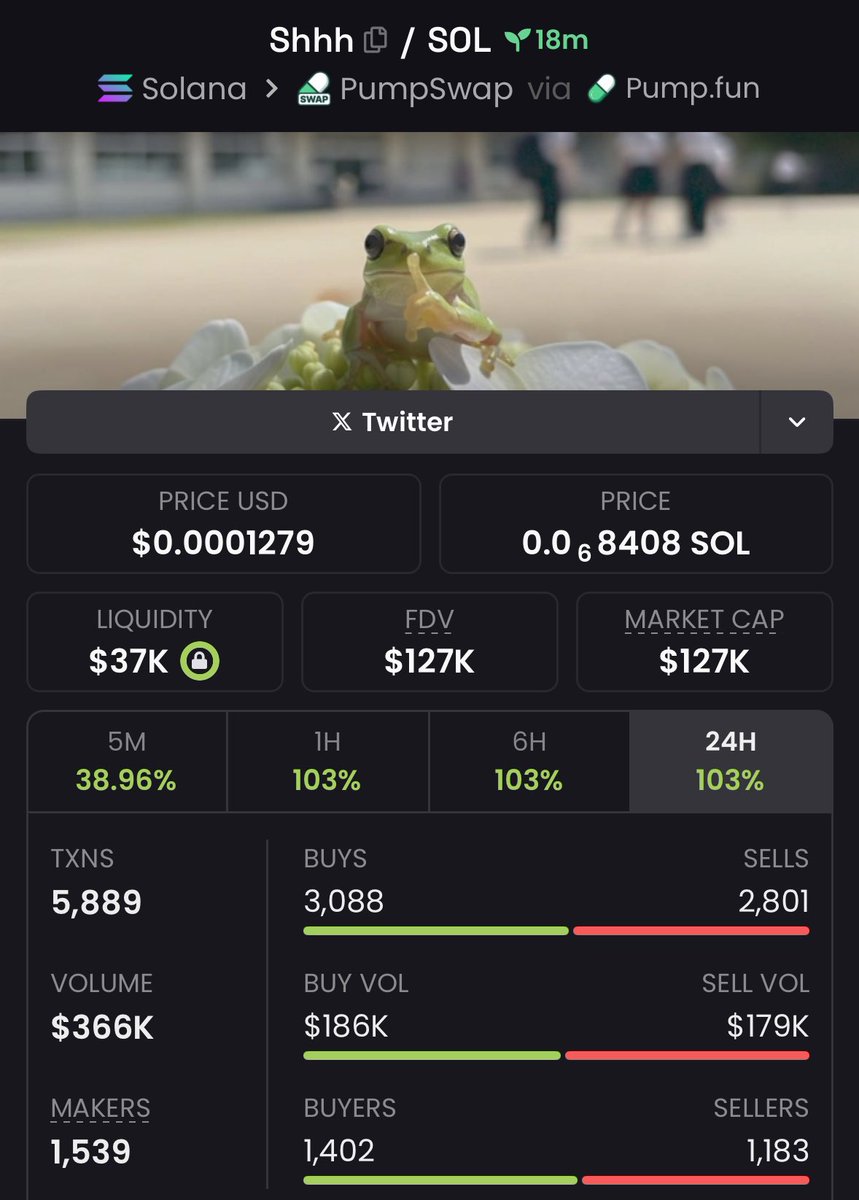859x1200 pixels.
Task: Select the 24H timeframe tab
Action: pyautogui.click(x=730, y=761)
